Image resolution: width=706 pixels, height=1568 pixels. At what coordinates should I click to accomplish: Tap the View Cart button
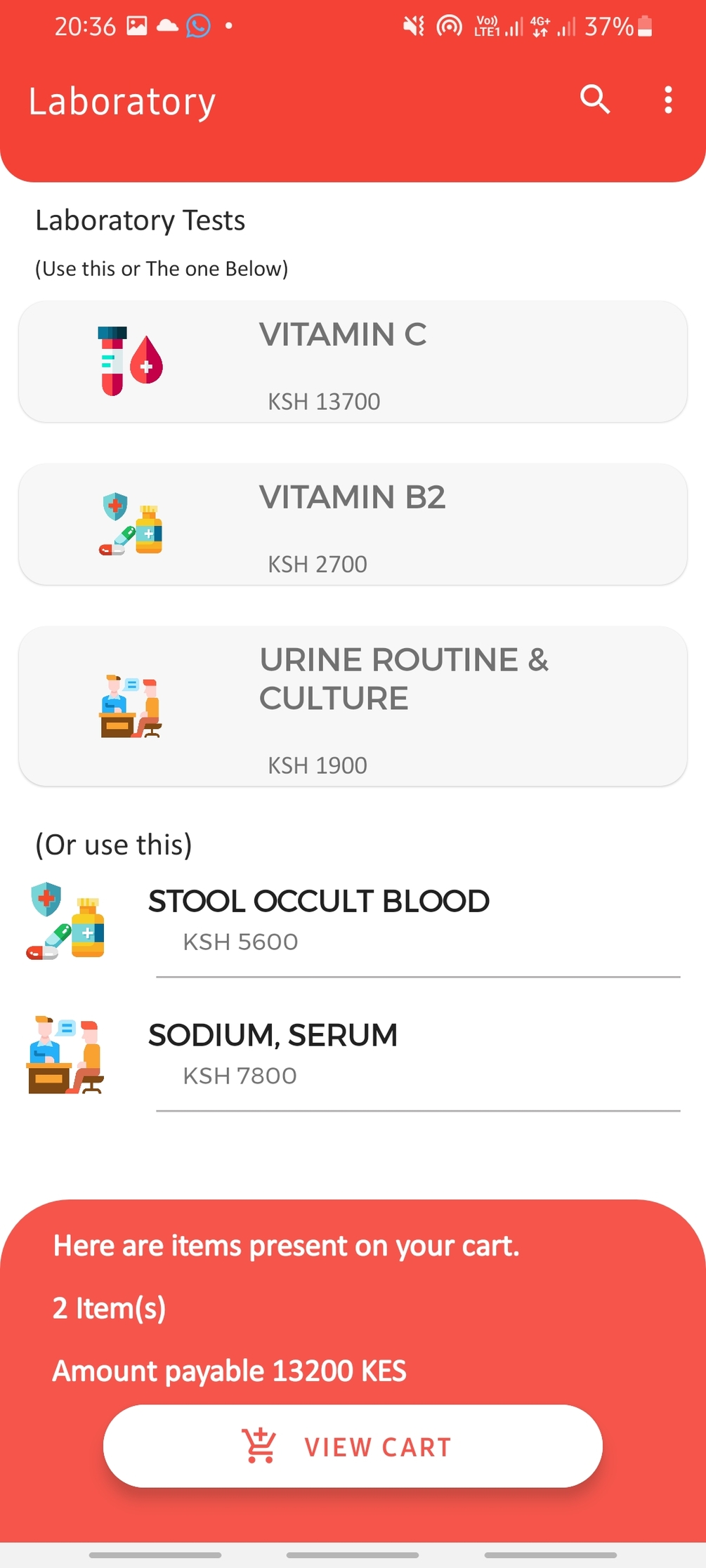353,1446
